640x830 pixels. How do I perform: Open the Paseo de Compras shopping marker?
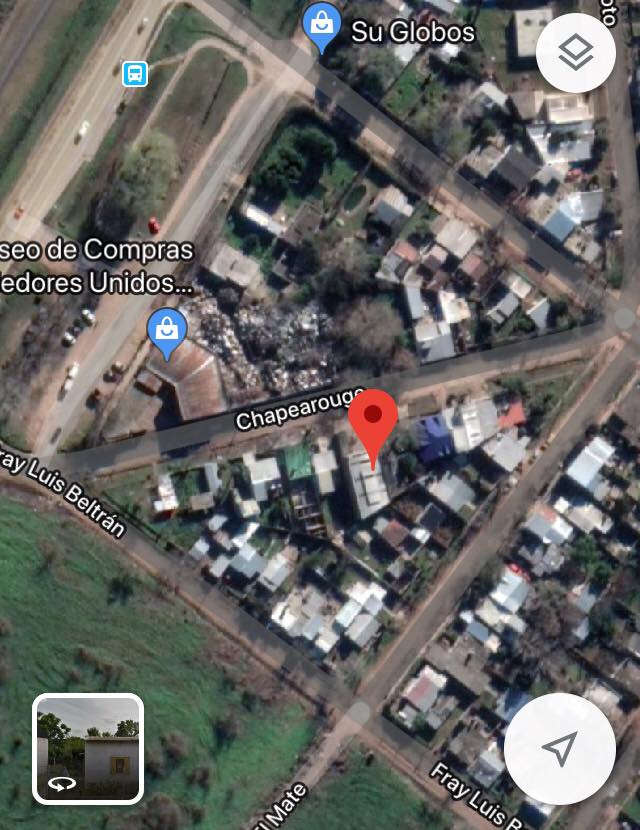tap(166, 332)
